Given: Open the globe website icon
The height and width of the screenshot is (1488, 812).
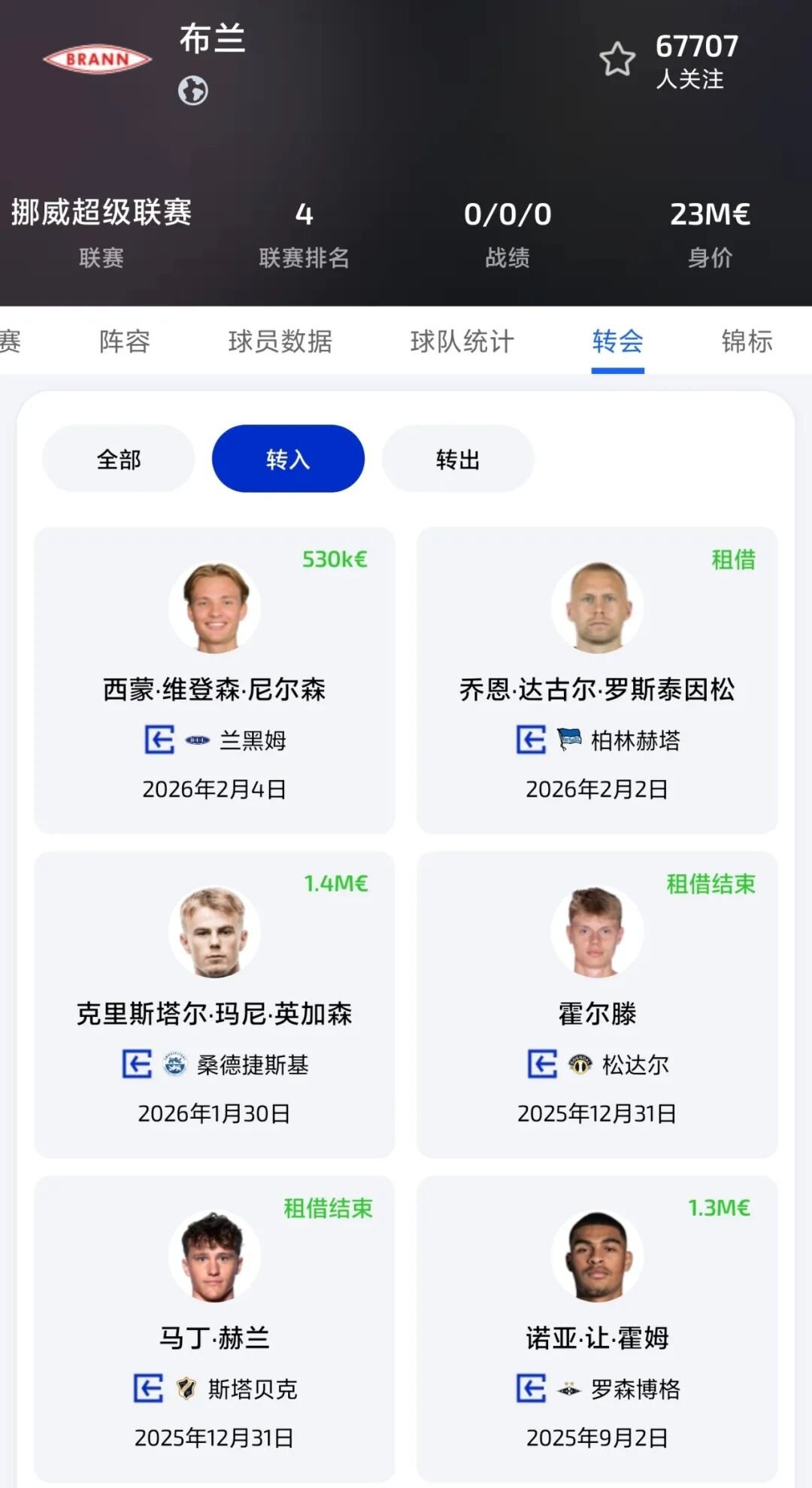Looking at the screenshot, I should click(x=193, y=91).
